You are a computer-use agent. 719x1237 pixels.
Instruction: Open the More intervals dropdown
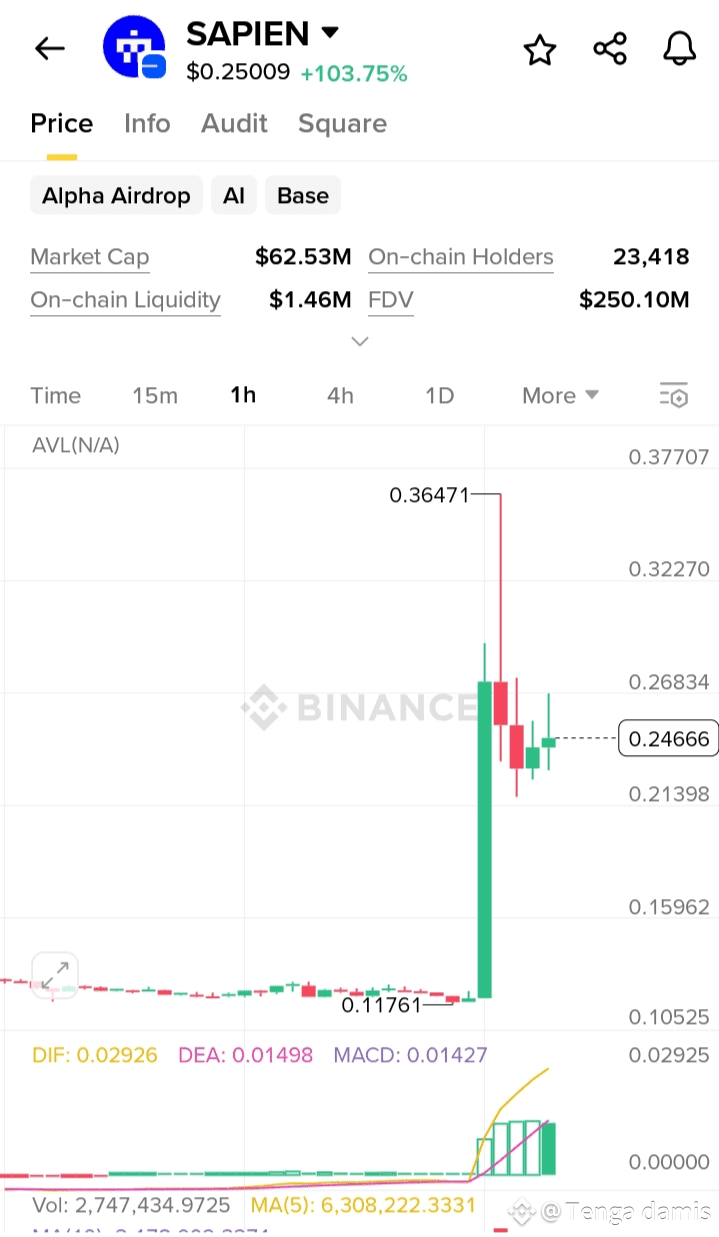560,396
